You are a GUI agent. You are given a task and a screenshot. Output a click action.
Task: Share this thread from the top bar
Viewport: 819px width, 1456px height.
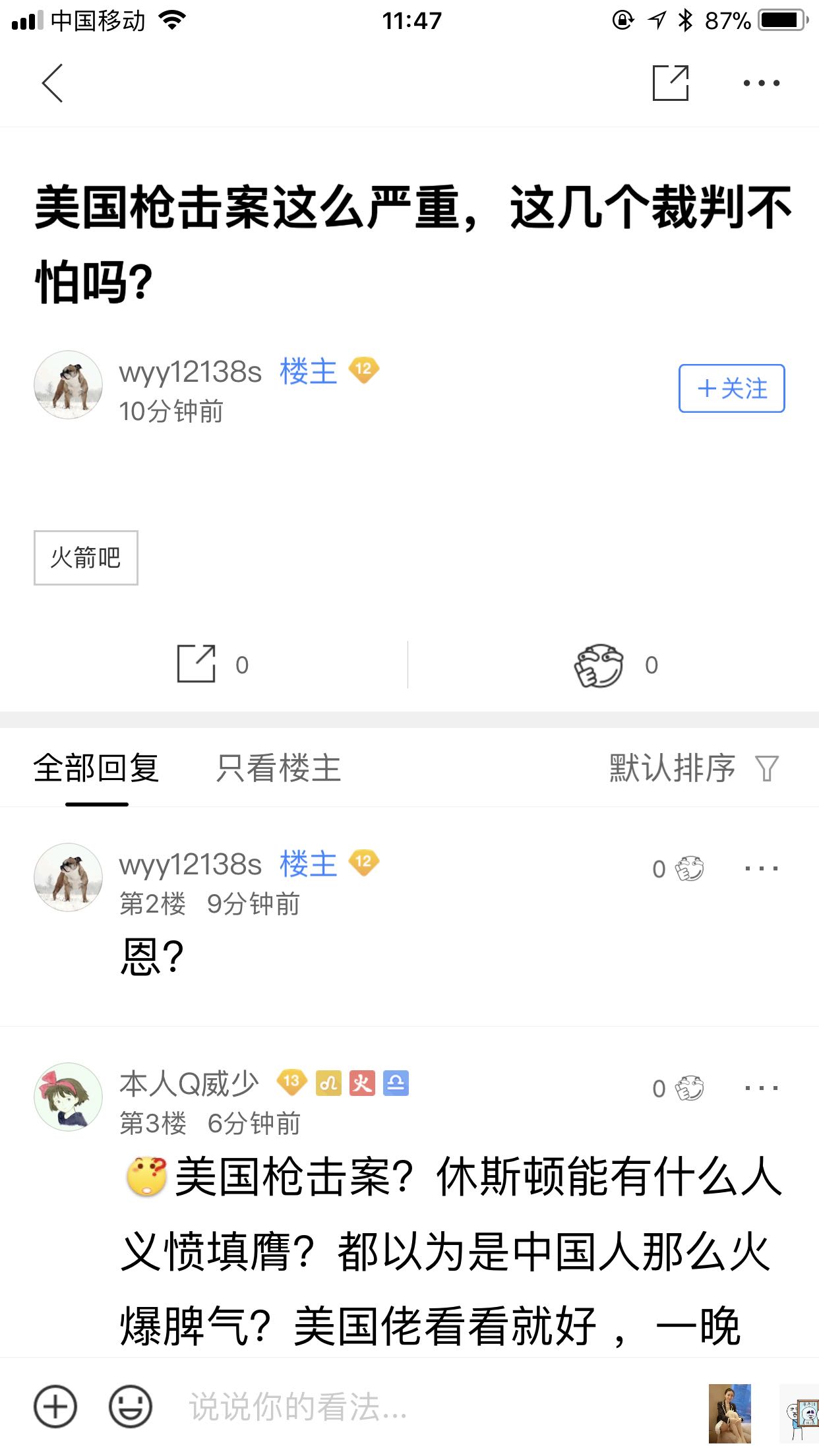670,83
